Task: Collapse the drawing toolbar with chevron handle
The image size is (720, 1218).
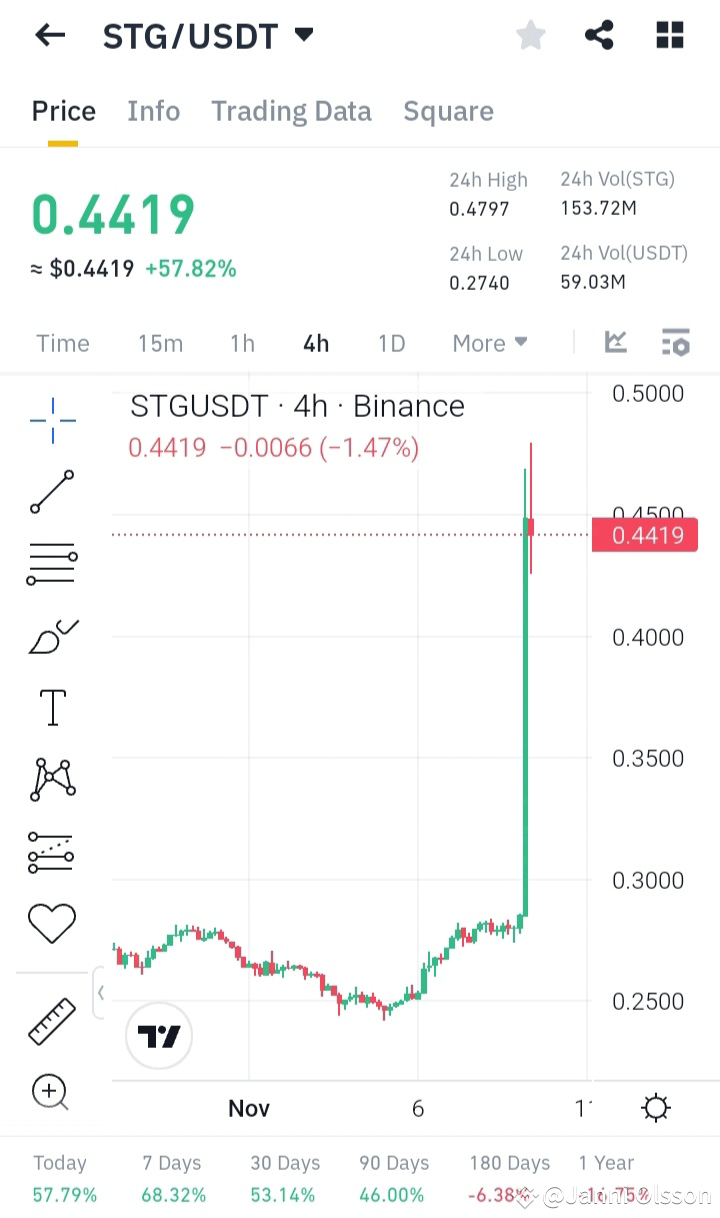Action: (x=101, y=992)
